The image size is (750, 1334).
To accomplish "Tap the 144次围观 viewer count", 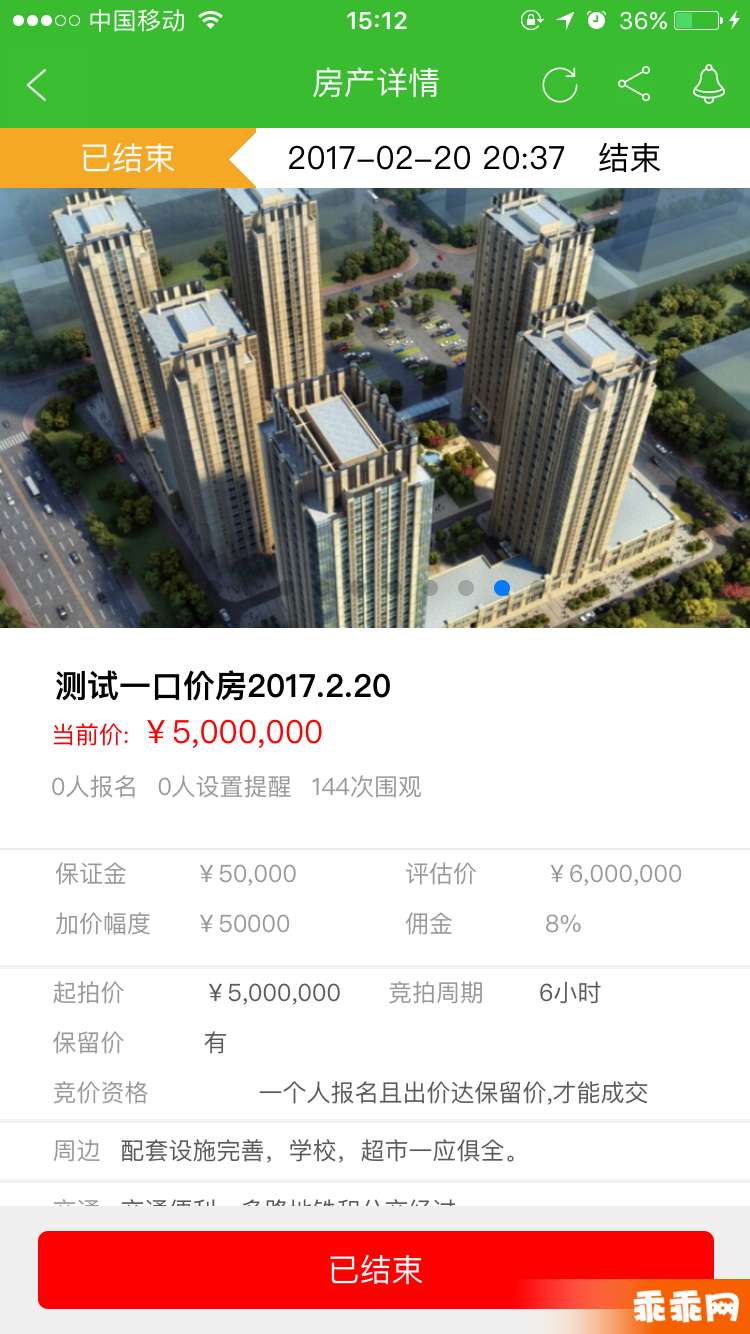I will [x=366, y=787].
